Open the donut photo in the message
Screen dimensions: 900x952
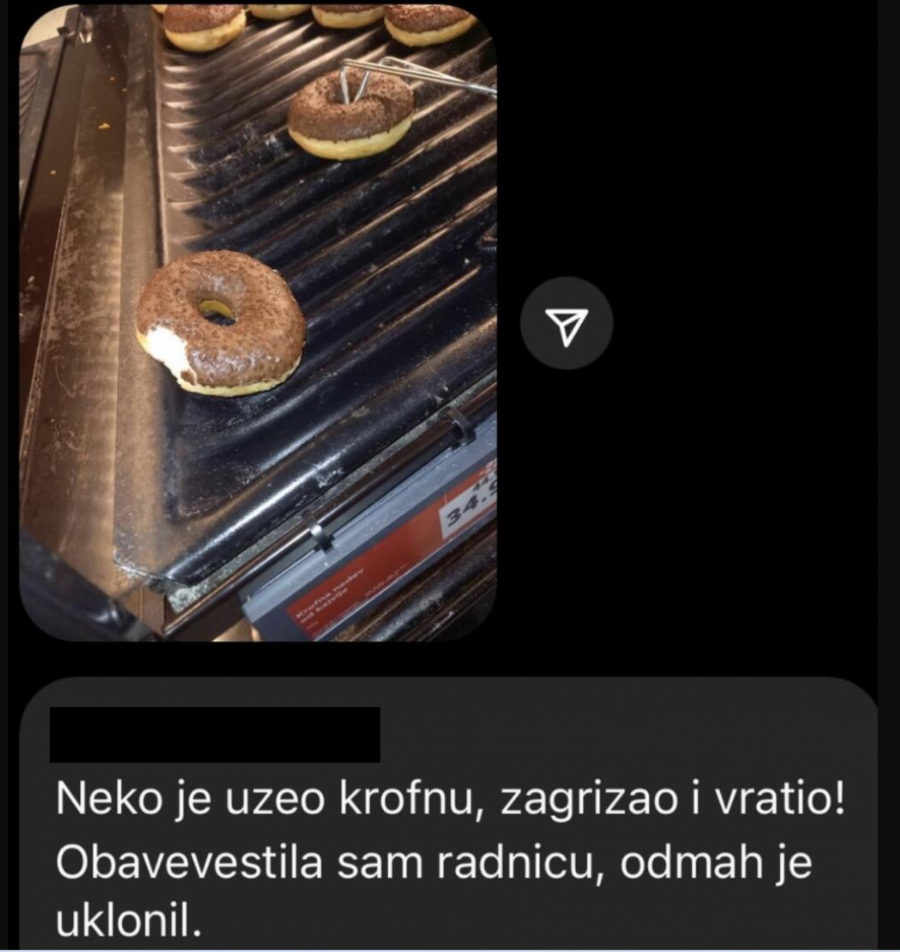258,320
